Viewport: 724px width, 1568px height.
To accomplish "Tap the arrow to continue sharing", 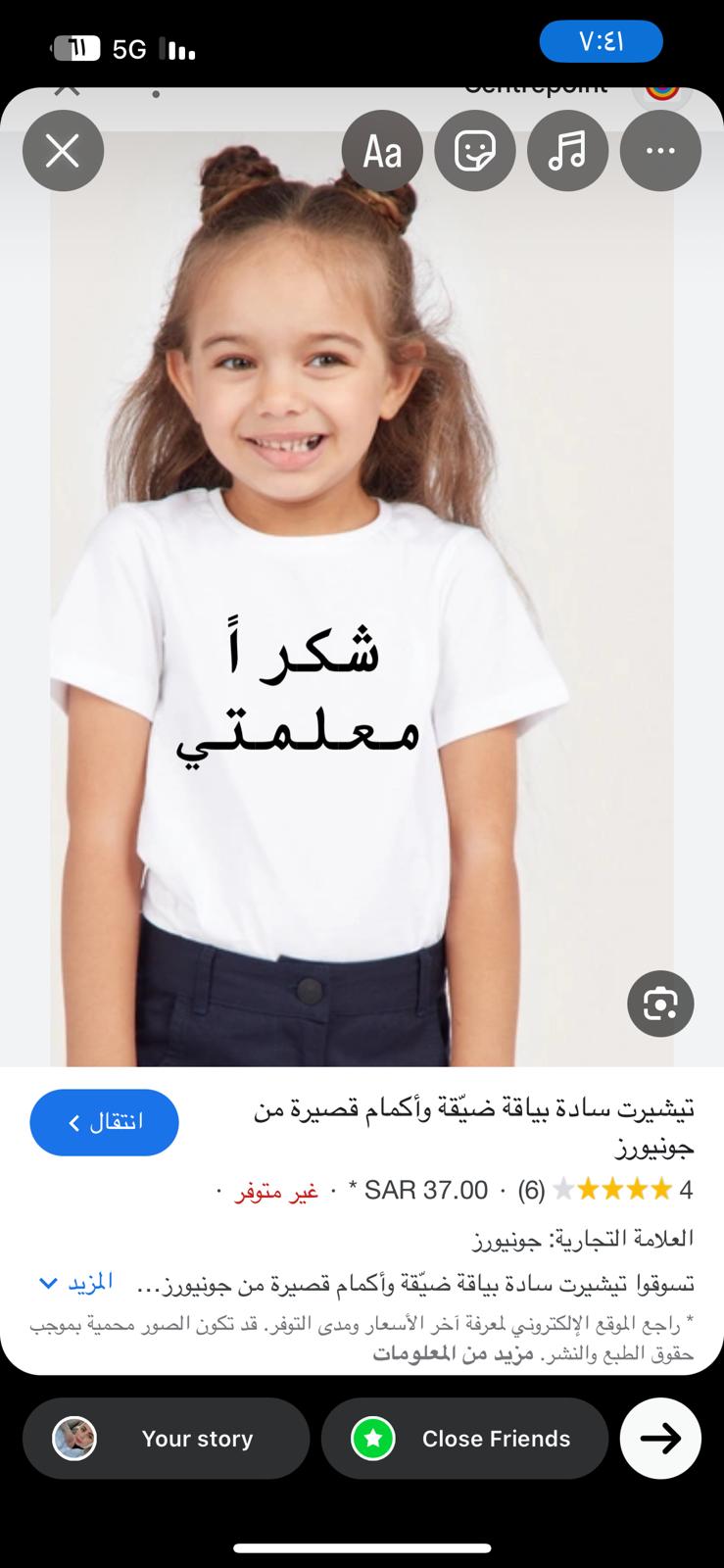I will click(661, 1439).
